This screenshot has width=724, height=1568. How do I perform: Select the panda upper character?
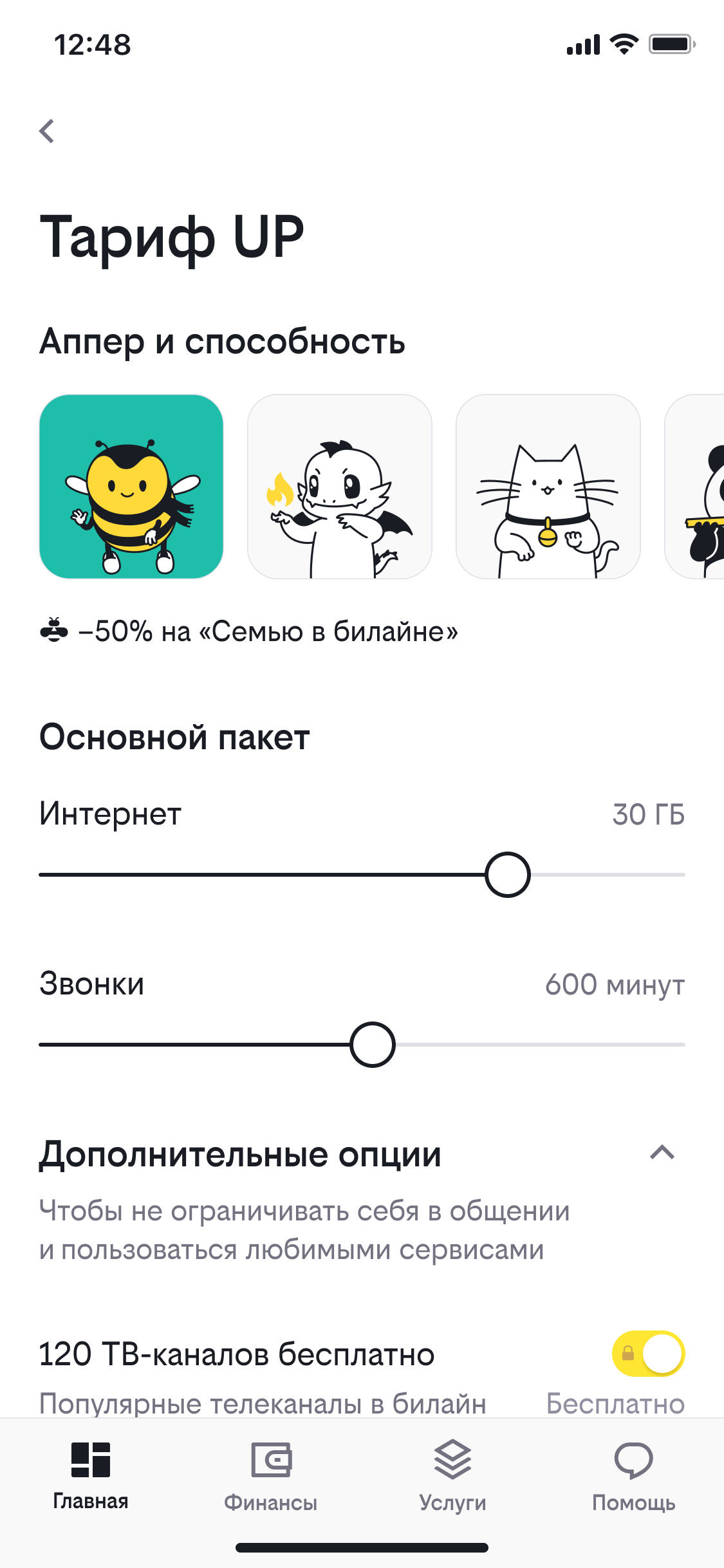(695, 487)
